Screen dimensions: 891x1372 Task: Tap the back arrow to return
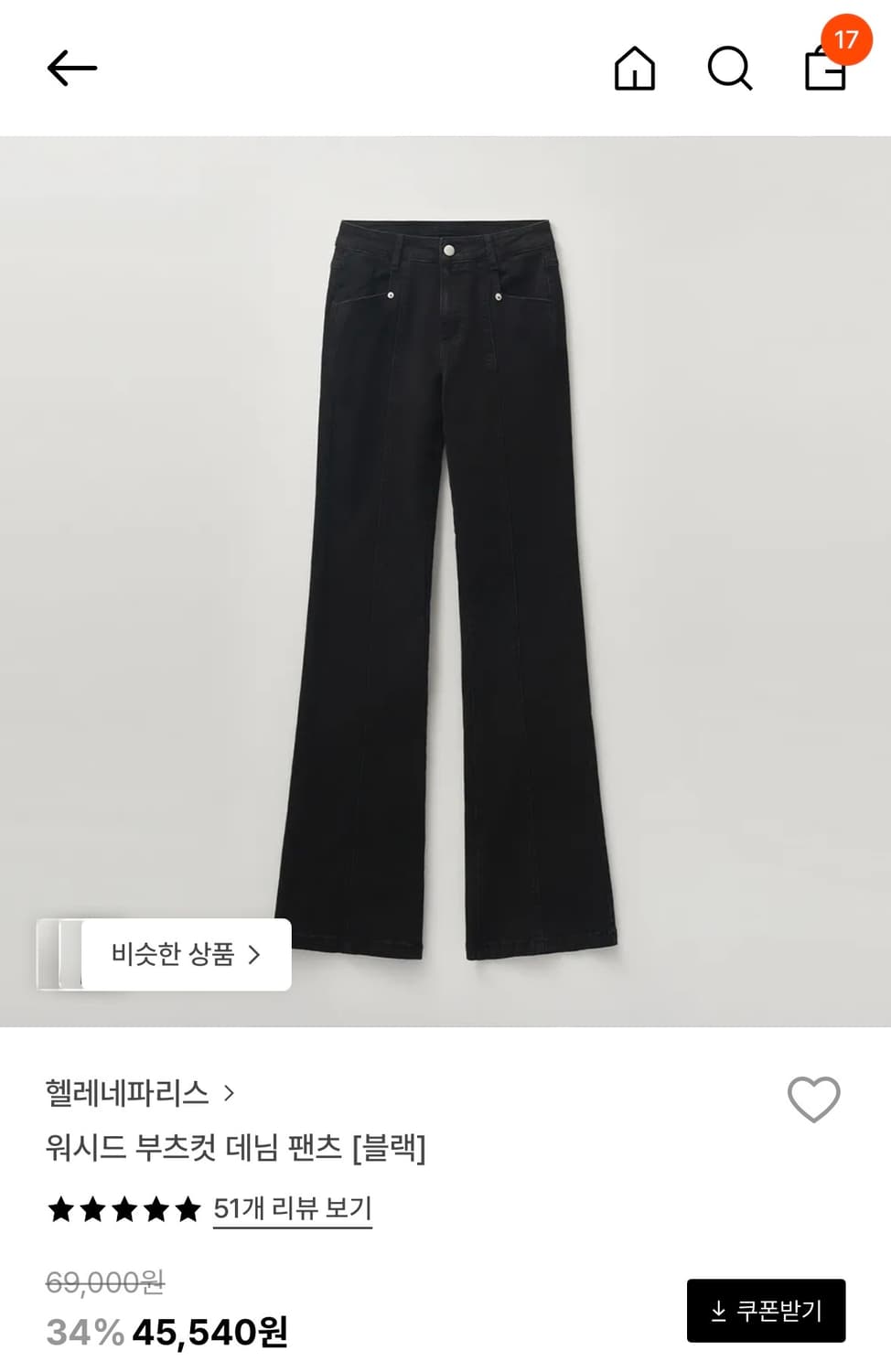[x=73, y=66]
